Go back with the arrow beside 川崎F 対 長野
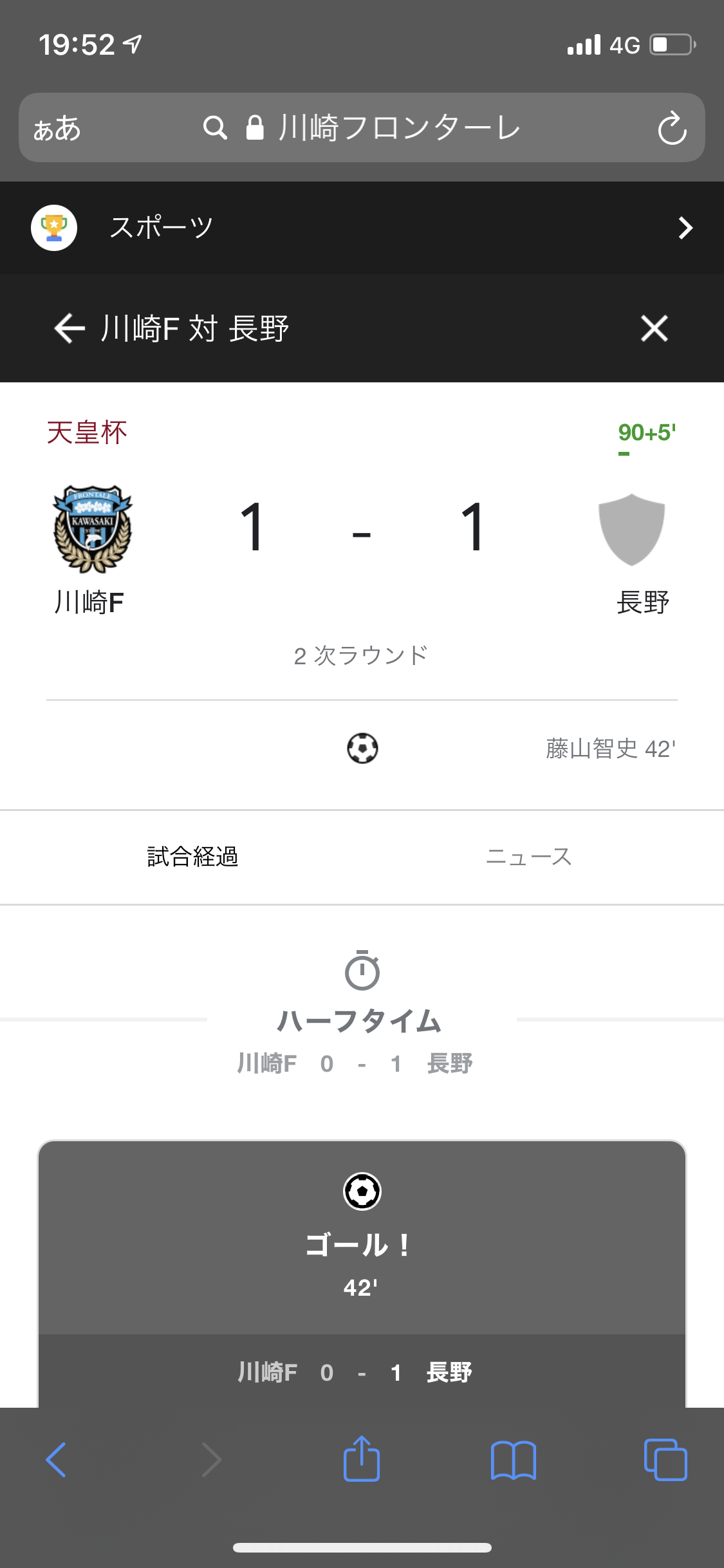 pyautogui.click(x=70, y=328)
